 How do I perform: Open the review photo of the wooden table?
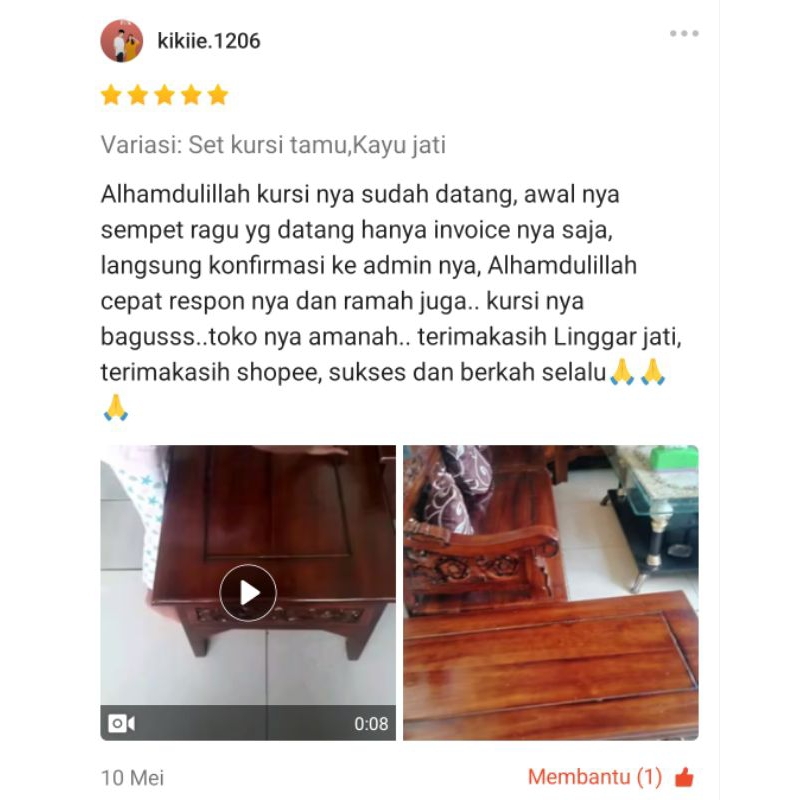click(x=550, y=592)
